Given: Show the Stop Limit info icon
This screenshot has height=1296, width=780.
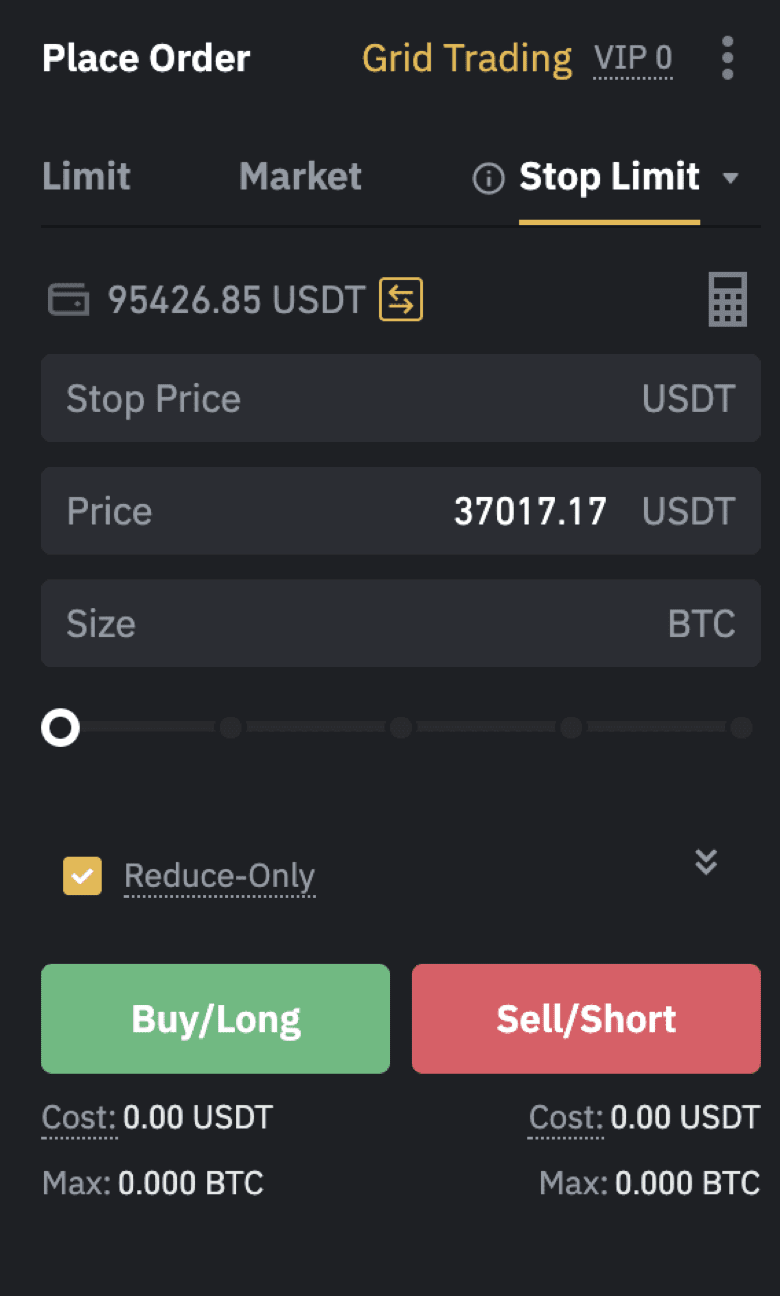Looking at the screenshot, I should pos(488,179).
